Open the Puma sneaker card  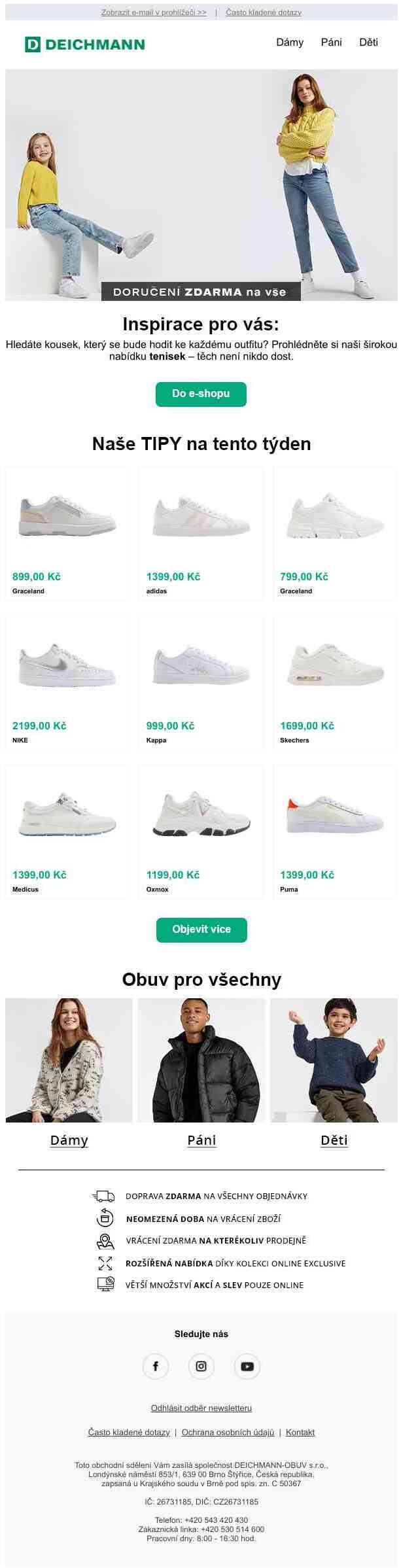click(x=334, y=831)
